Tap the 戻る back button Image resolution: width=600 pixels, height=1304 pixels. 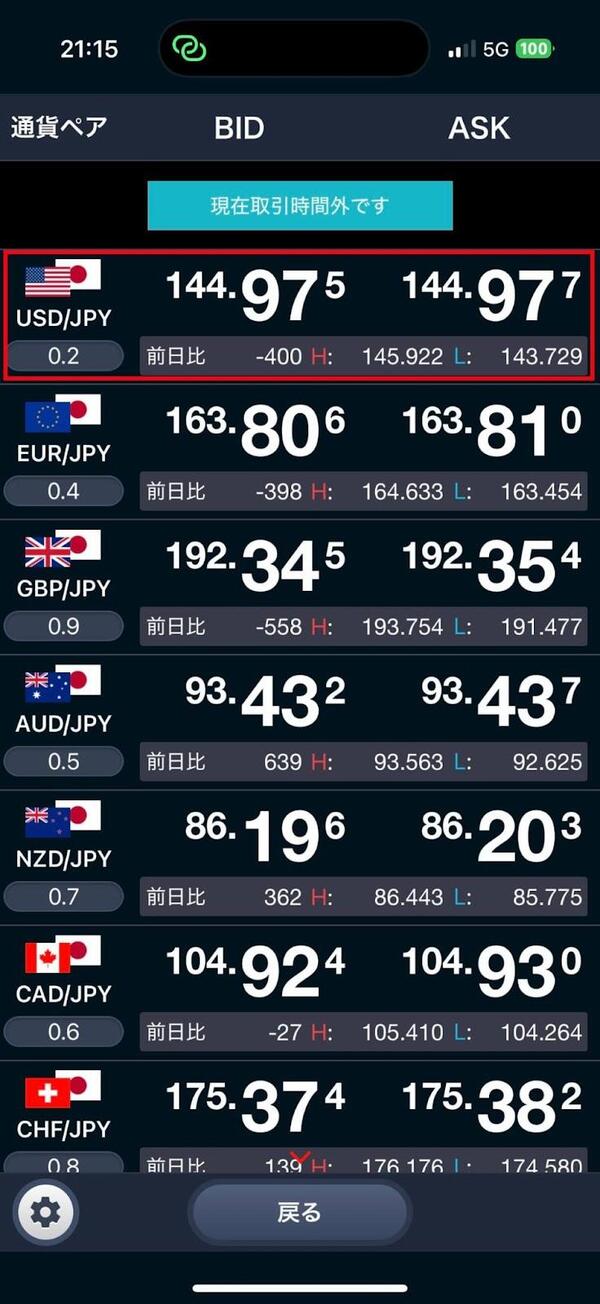[299, 1213]
